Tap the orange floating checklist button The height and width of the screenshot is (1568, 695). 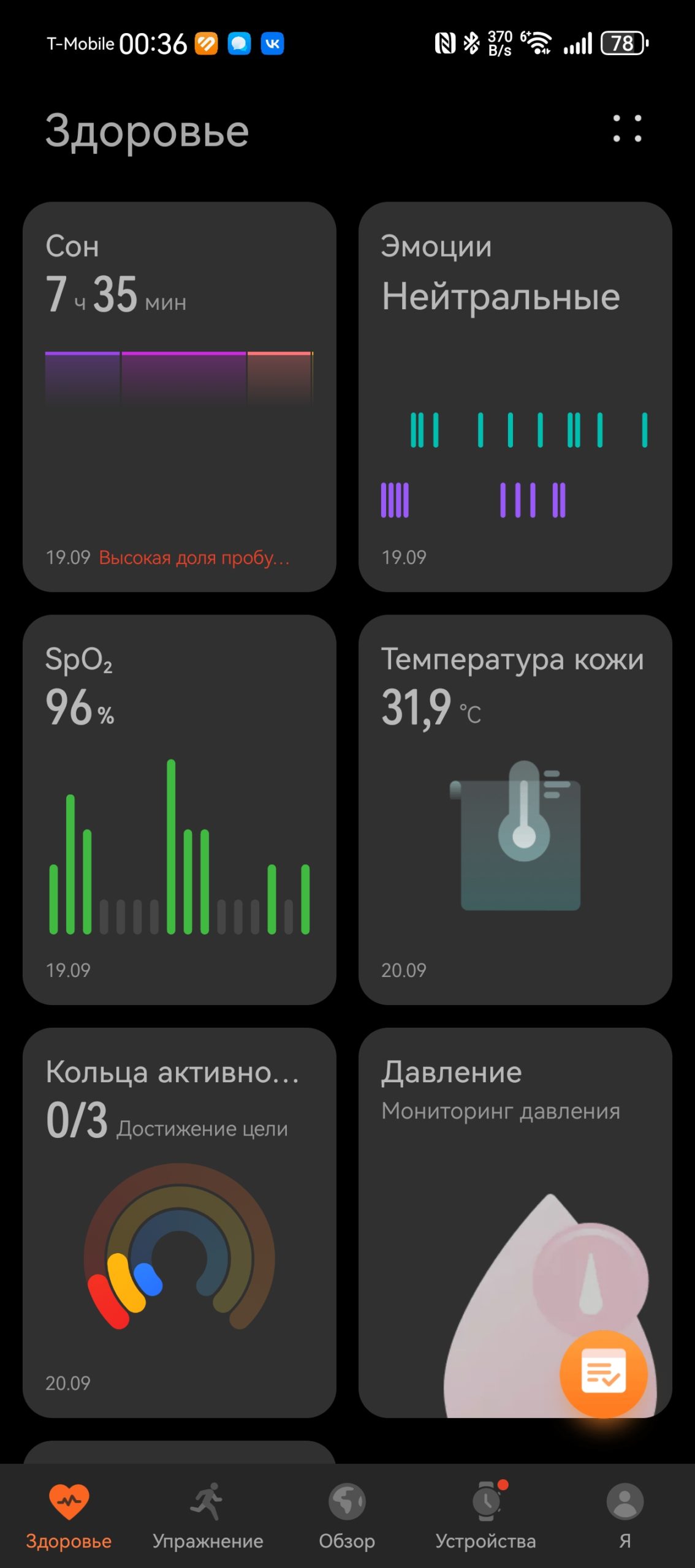coord(604,1374)
